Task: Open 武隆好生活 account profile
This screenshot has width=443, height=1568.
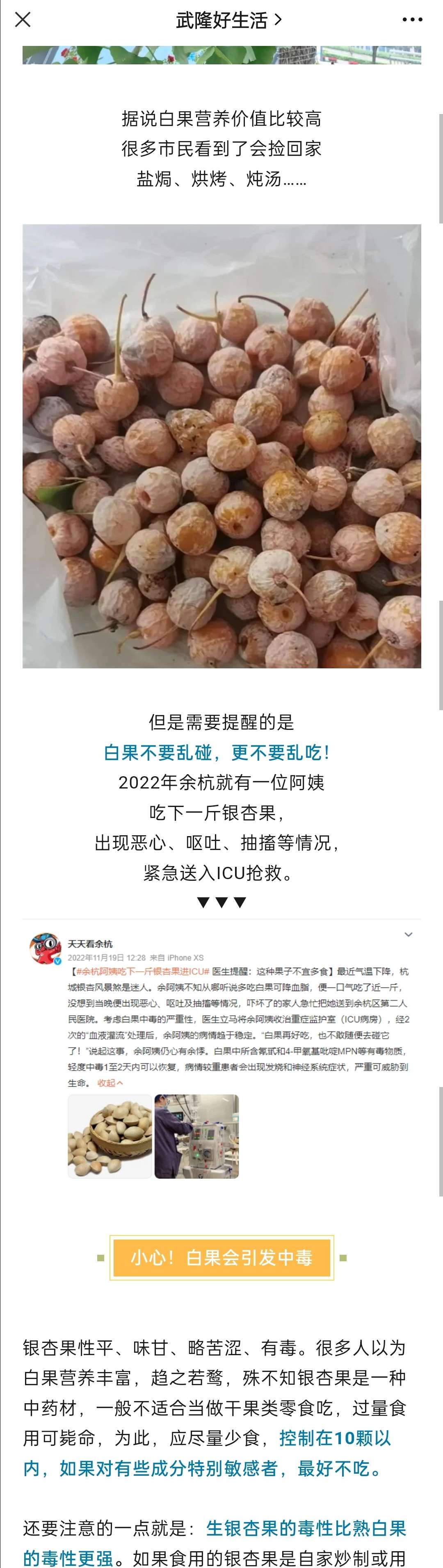Action: (x=228, y=20)
